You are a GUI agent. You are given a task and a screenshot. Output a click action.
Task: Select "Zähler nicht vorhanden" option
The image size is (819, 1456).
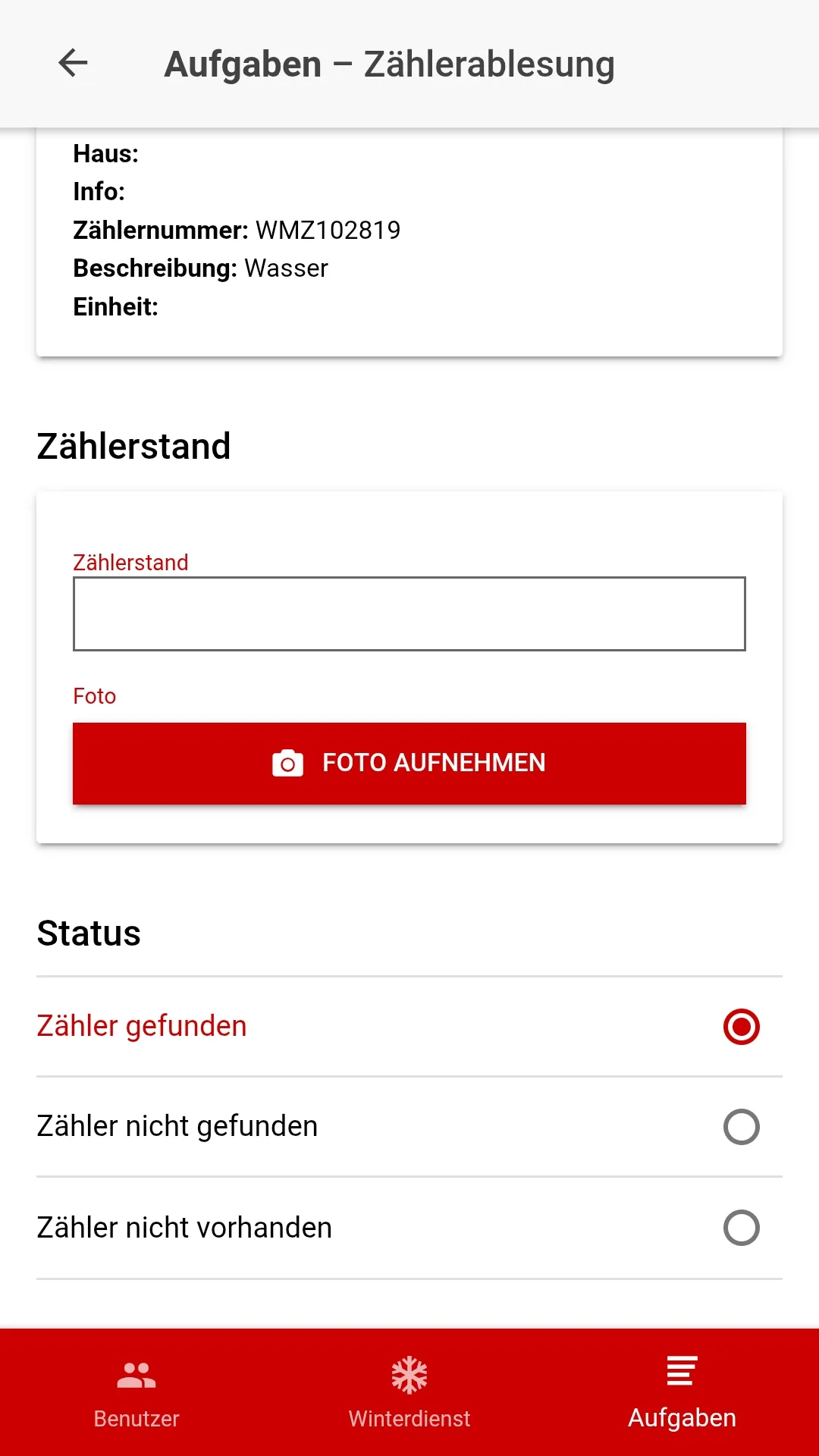[x=741, y=1228]
